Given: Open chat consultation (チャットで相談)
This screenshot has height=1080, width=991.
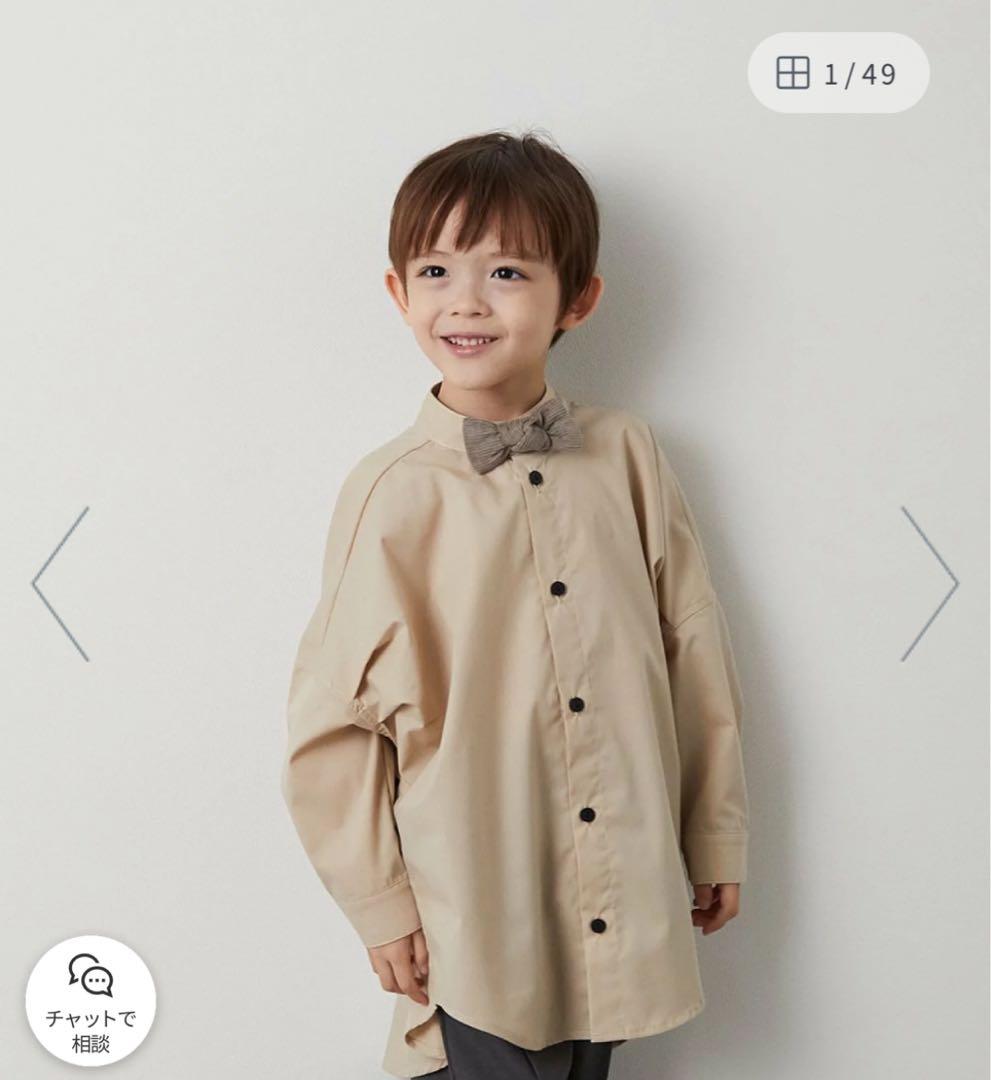Looking at the screenshot, I should pyautogui.click(x=91, y=1000).
